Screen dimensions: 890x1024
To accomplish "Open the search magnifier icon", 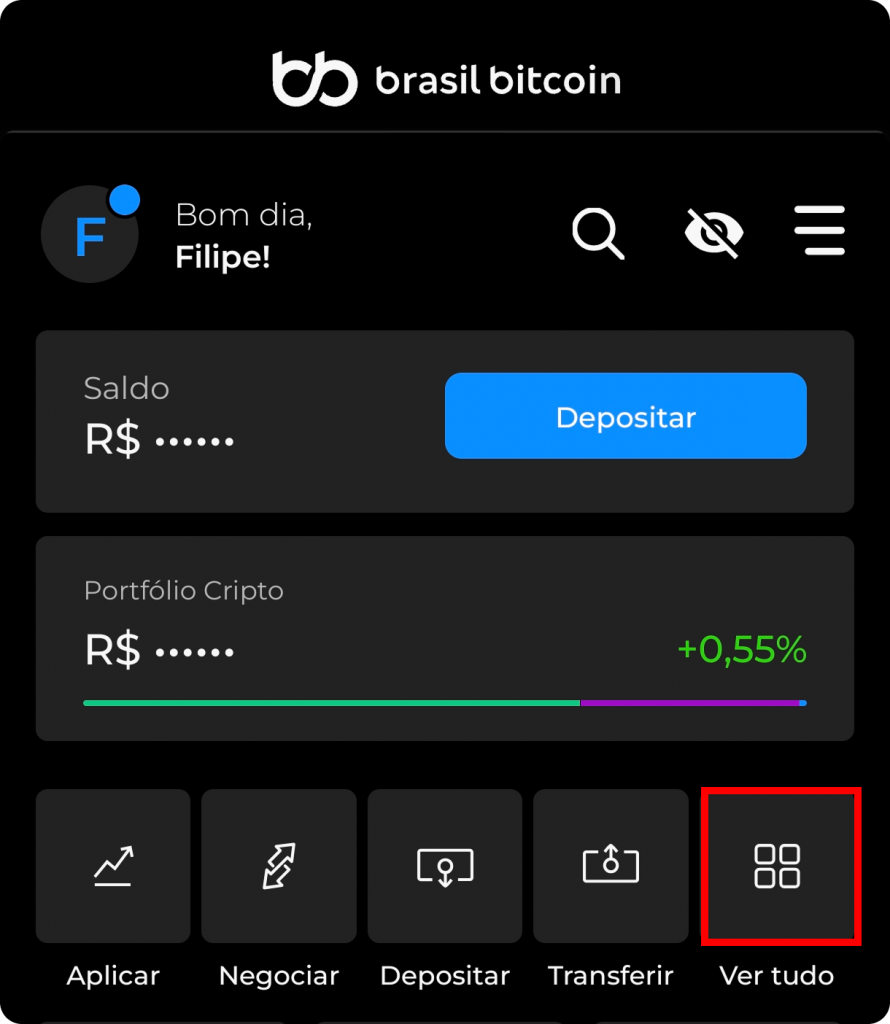I will click(598, 233).
